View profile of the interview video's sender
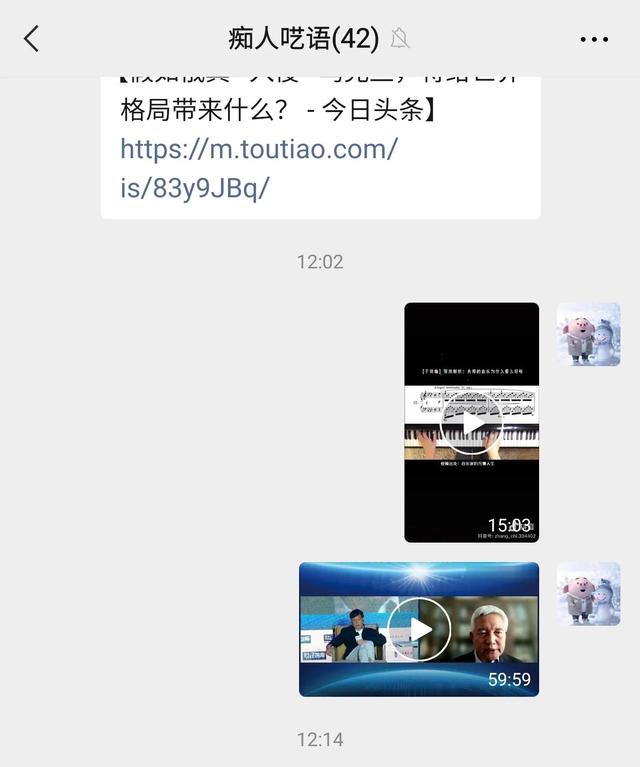 point(588,594)
